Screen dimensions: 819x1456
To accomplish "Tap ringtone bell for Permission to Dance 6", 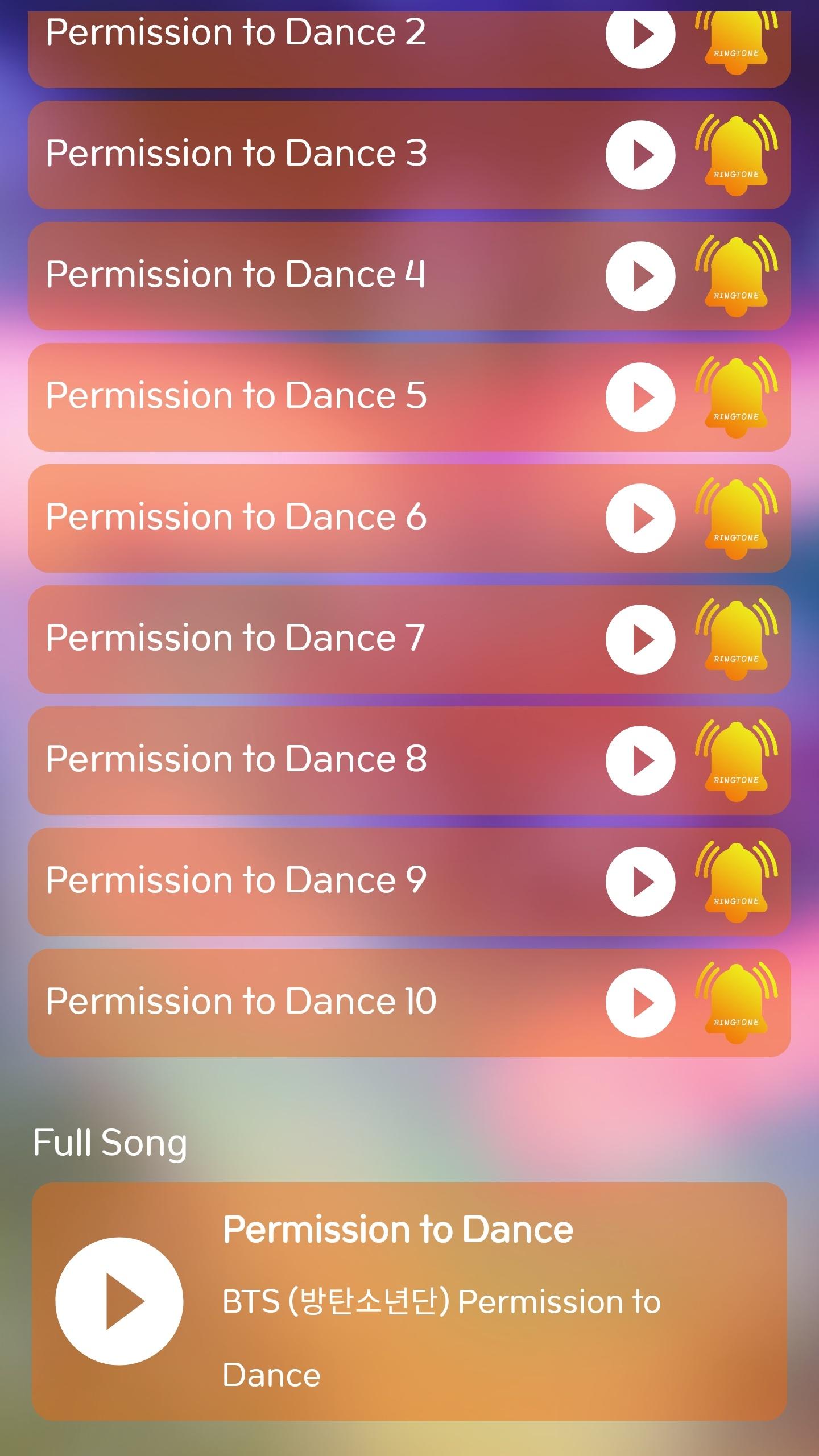I will pyautogui.click(x=736, y=518).
